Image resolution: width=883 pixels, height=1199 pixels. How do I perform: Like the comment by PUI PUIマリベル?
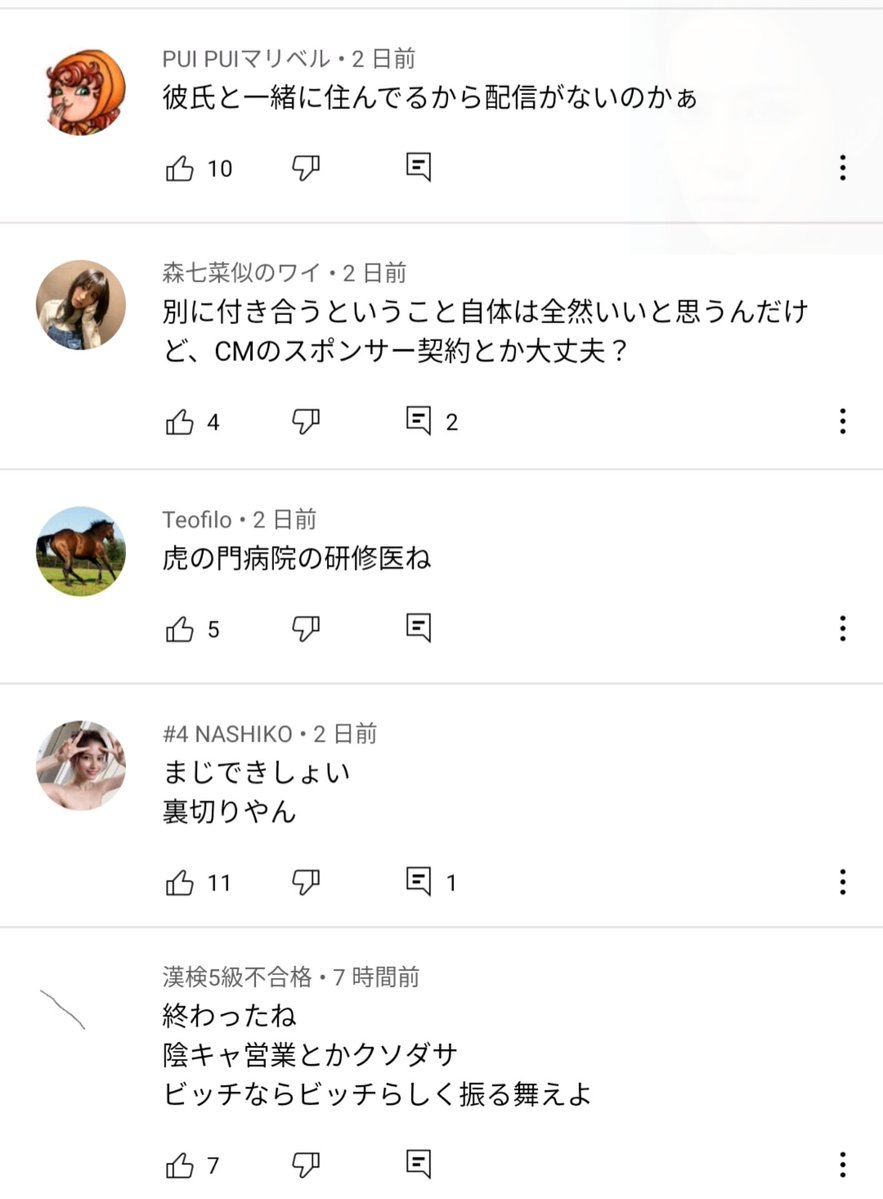[180, 168]
